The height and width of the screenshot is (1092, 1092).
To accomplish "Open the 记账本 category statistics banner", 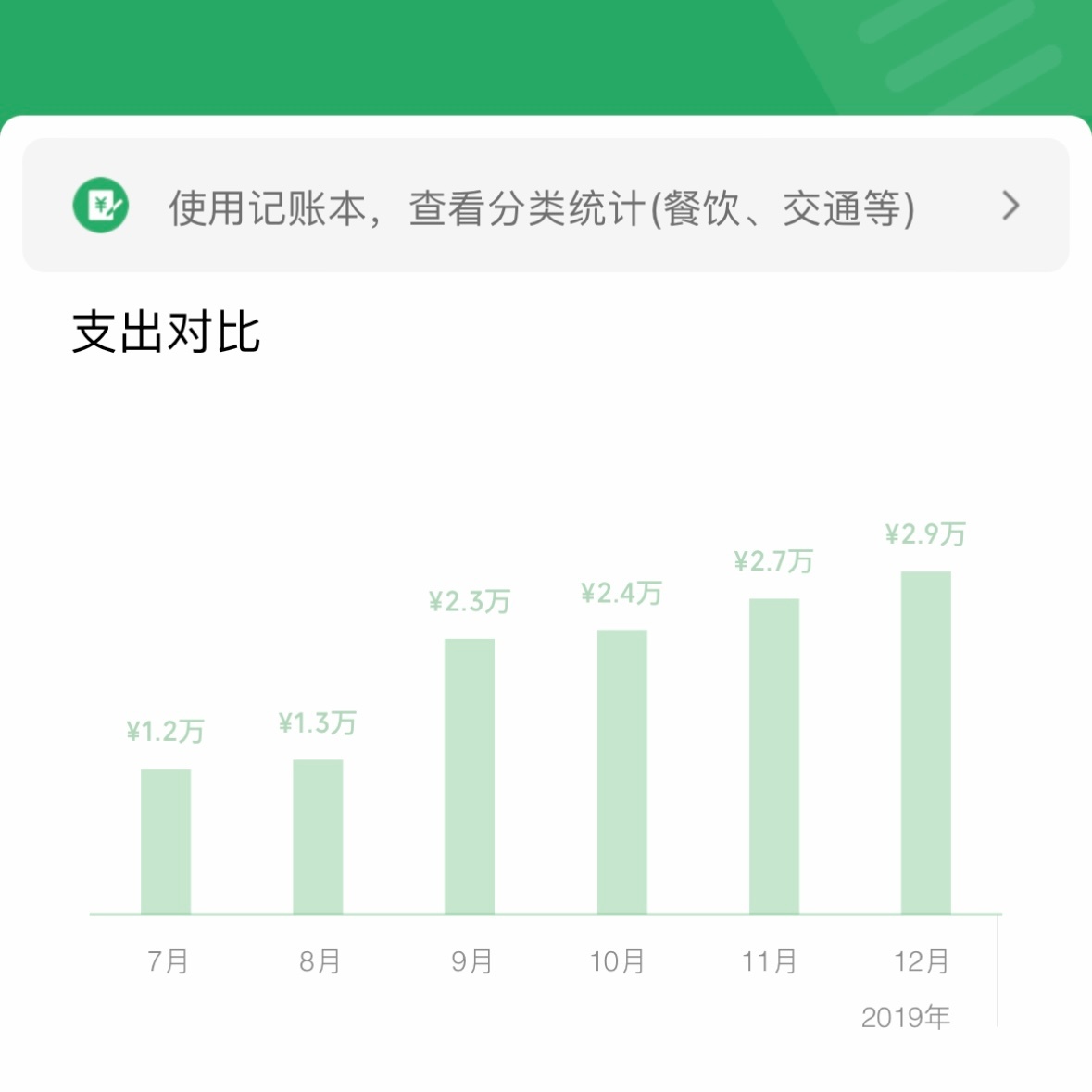I will point(545,206).
